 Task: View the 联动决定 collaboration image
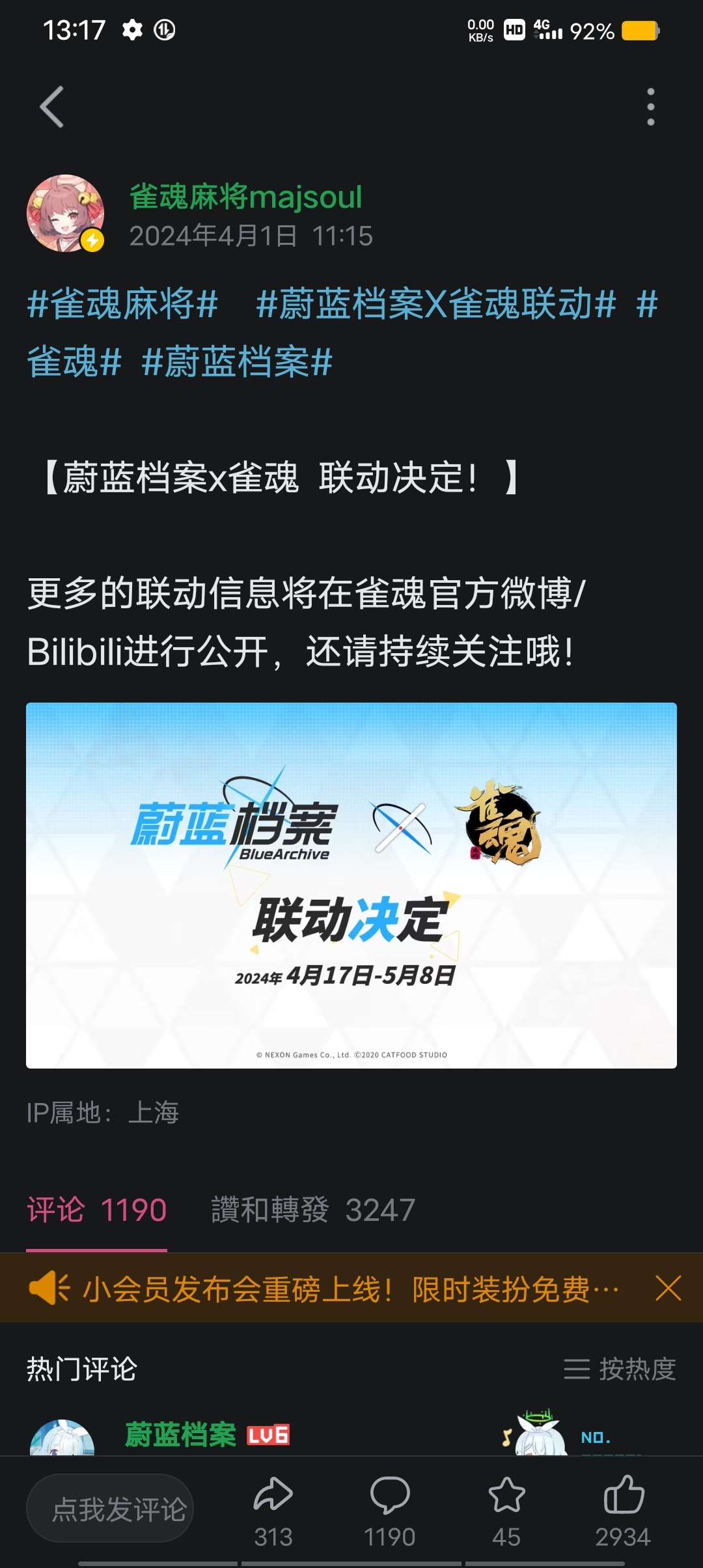click(351, 885)
